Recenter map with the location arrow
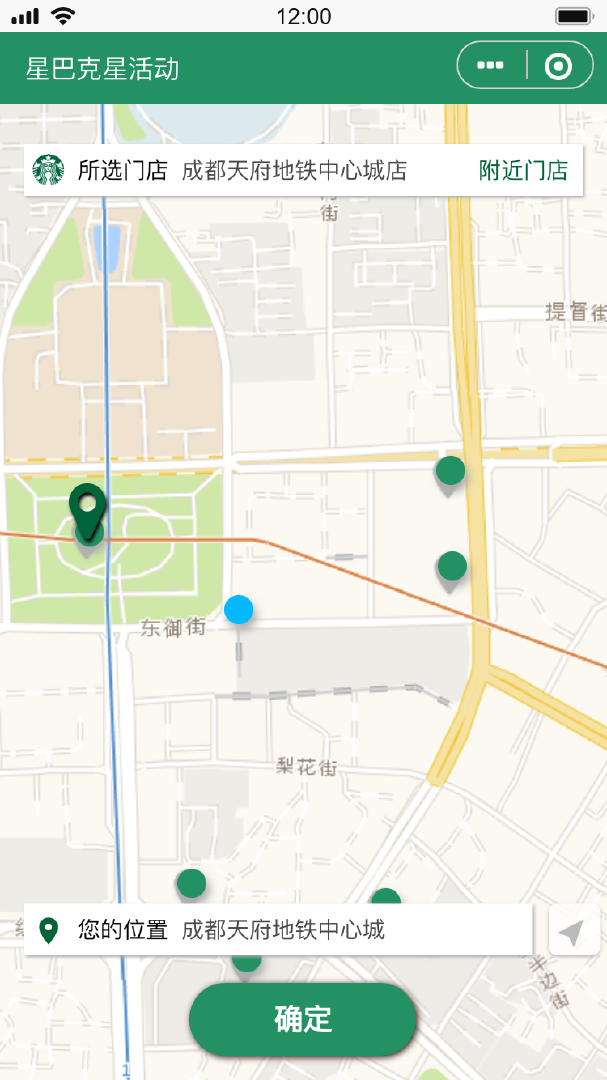The width and height of the screenshot is (607, 1080). click(574, 932)
